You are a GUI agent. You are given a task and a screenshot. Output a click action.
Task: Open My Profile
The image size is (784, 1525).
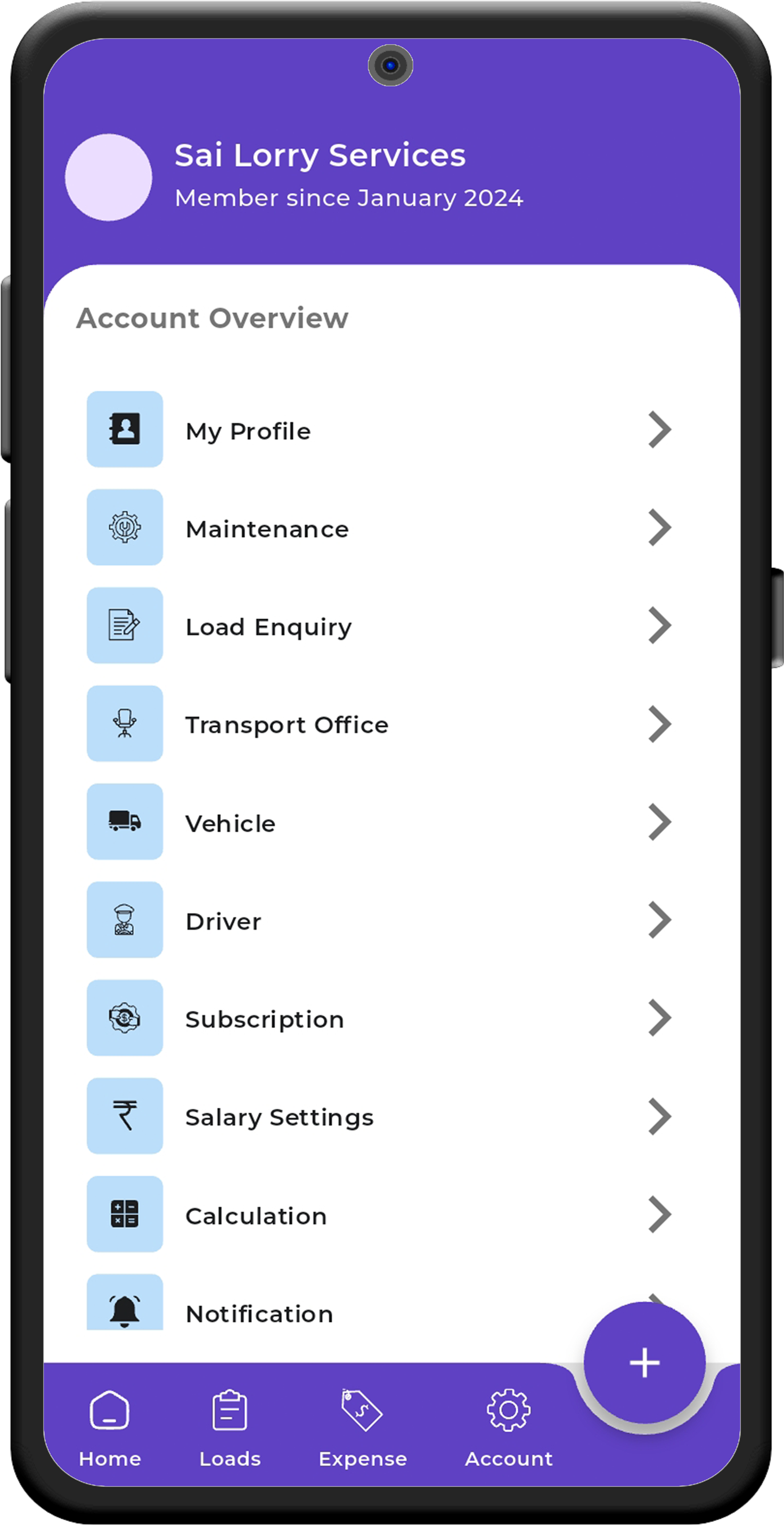click(x=379, y=431)
